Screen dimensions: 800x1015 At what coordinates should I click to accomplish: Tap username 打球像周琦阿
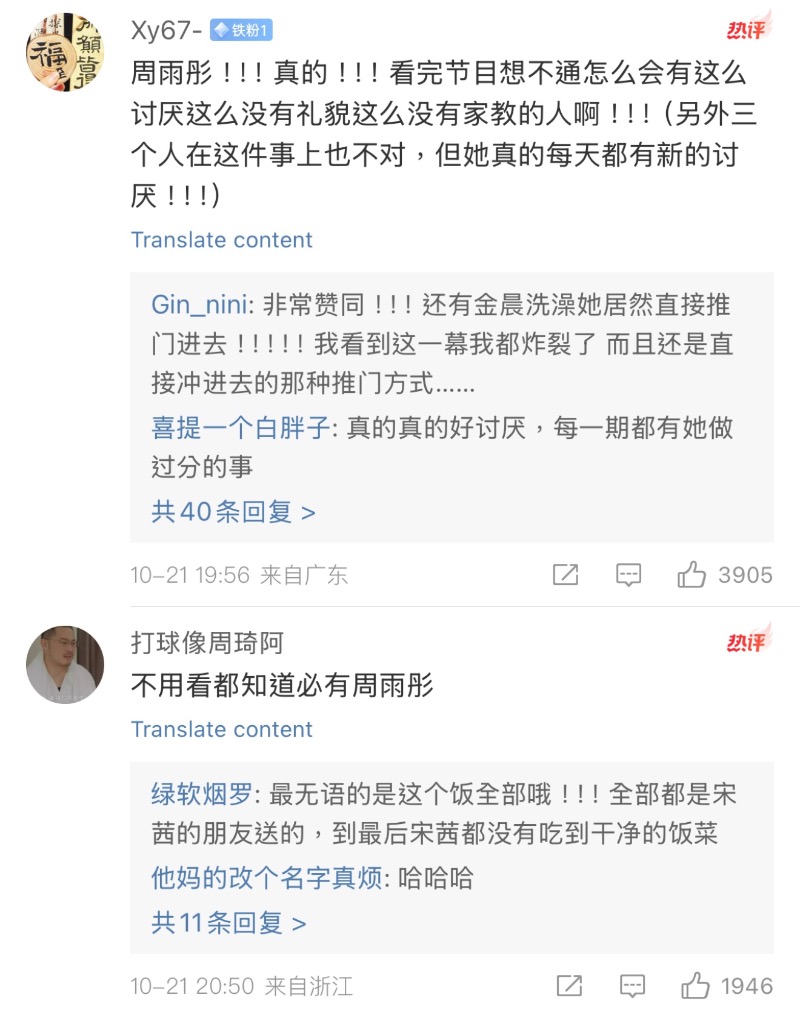point(207,642)
